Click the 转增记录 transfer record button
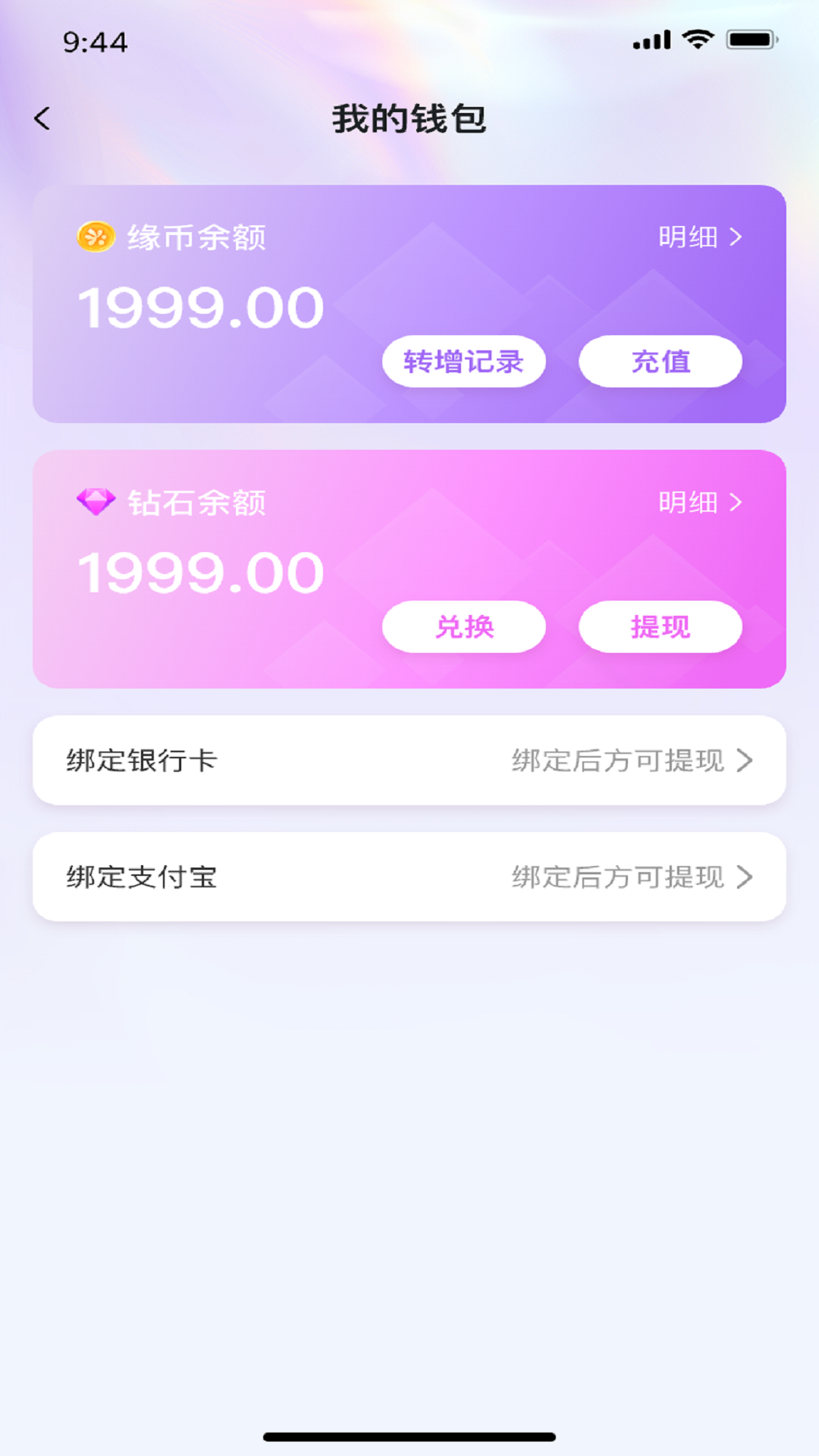This screenshot has height=1456, width=819. pyautogui.click(x=463, y=362)
